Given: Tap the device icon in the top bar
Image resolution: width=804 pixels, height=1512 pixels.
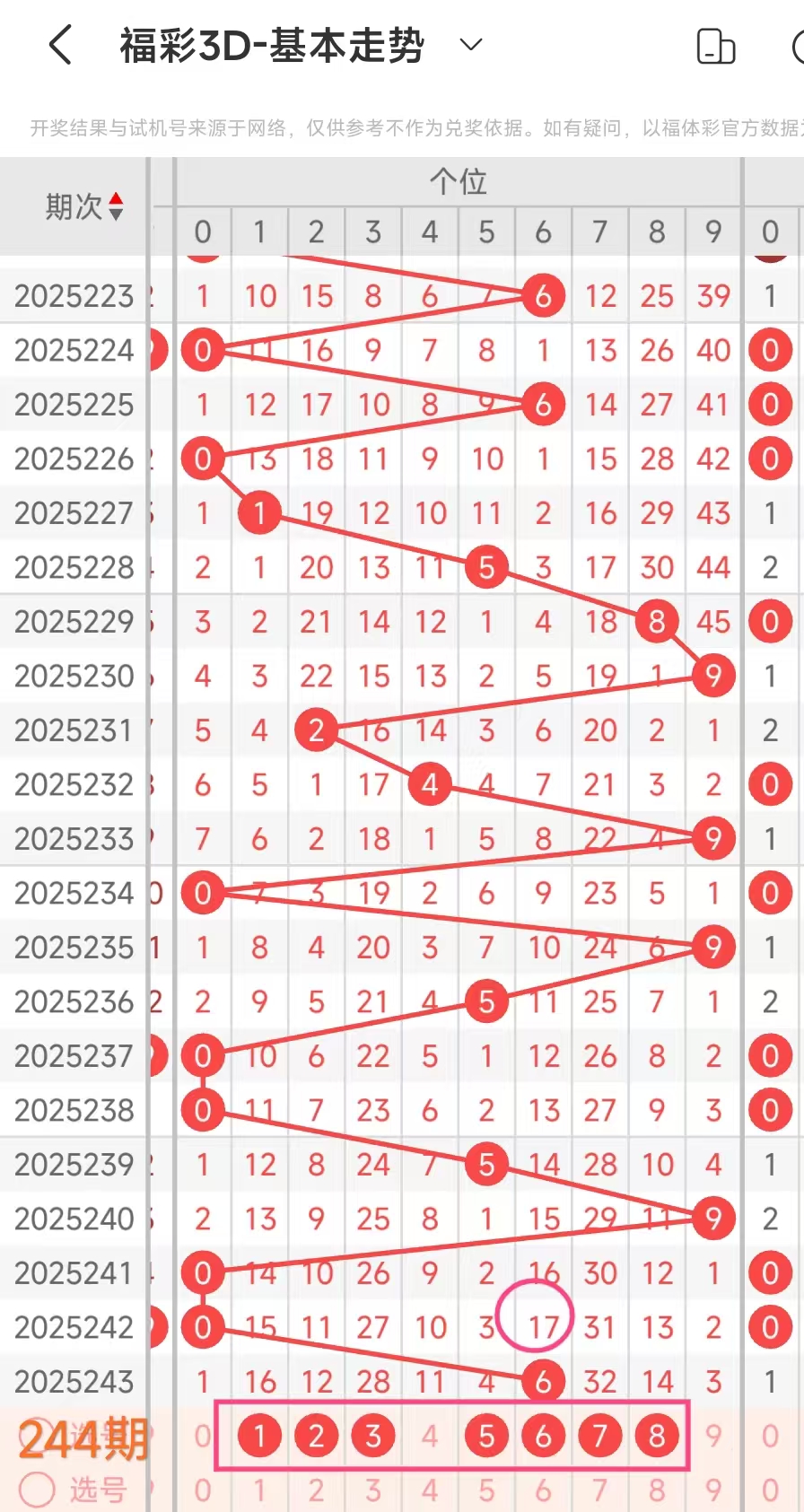Looking at the screenshot, I should pyautogui.click(x=715, y=47).
